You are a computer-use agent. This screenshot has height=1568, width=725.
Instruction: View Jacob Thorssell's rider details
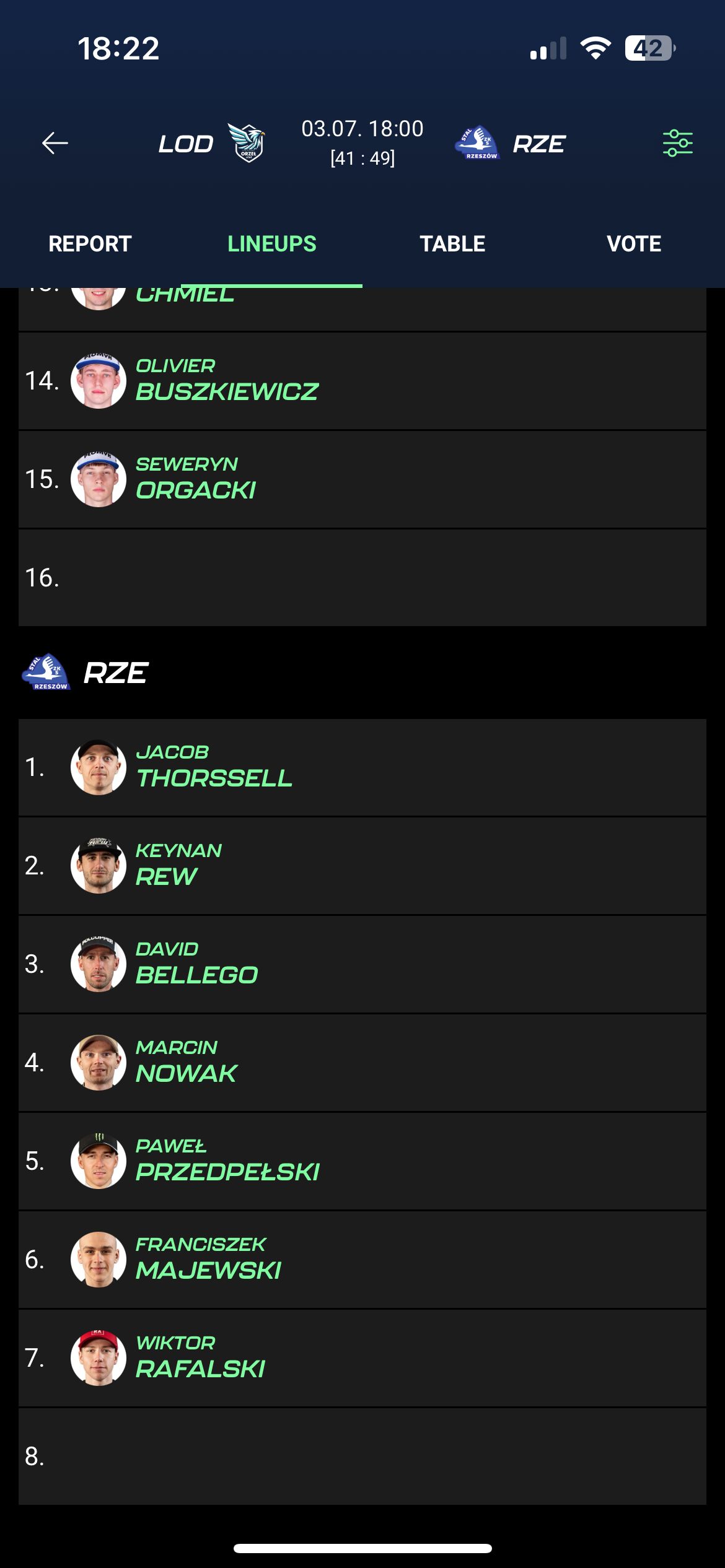pyautogui.click(x=362, y=767)
